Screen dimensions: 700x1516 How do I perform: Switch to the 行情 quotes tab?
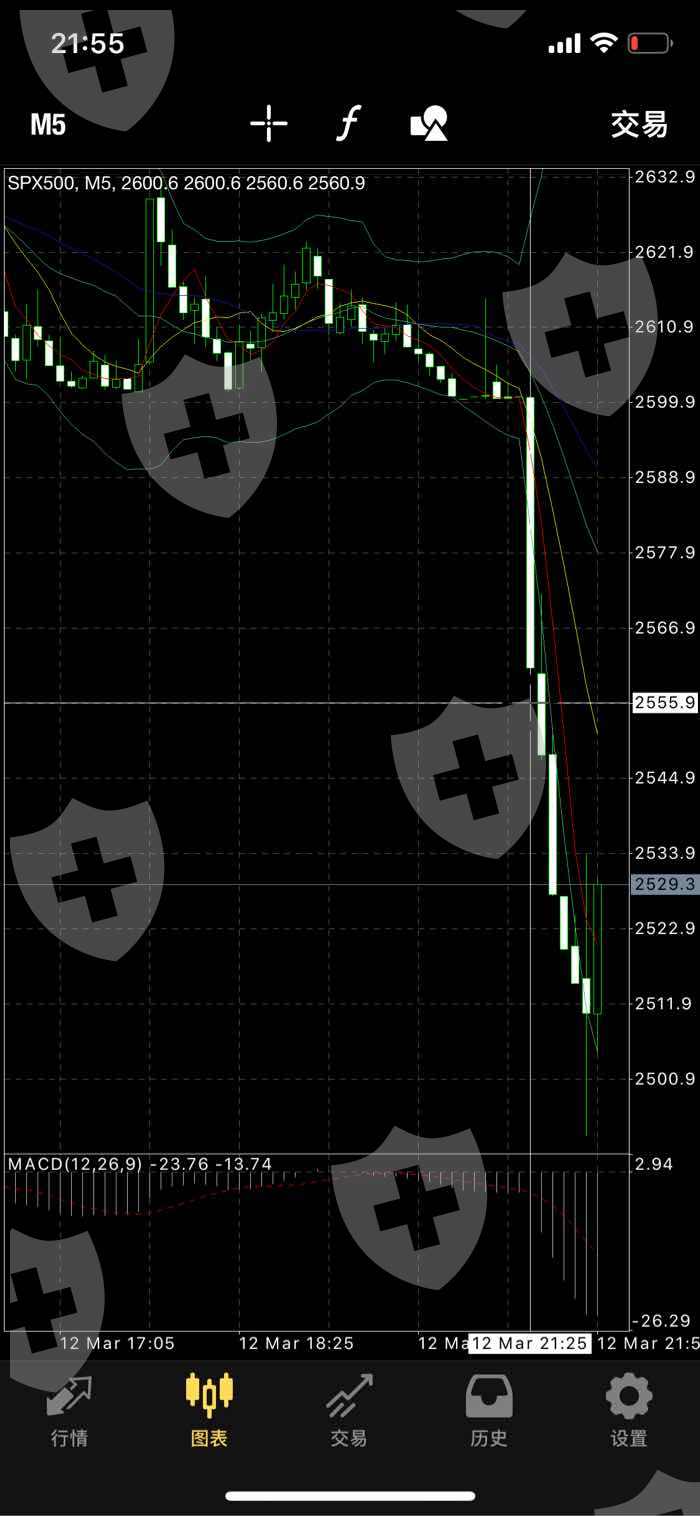coord(69,1411)
